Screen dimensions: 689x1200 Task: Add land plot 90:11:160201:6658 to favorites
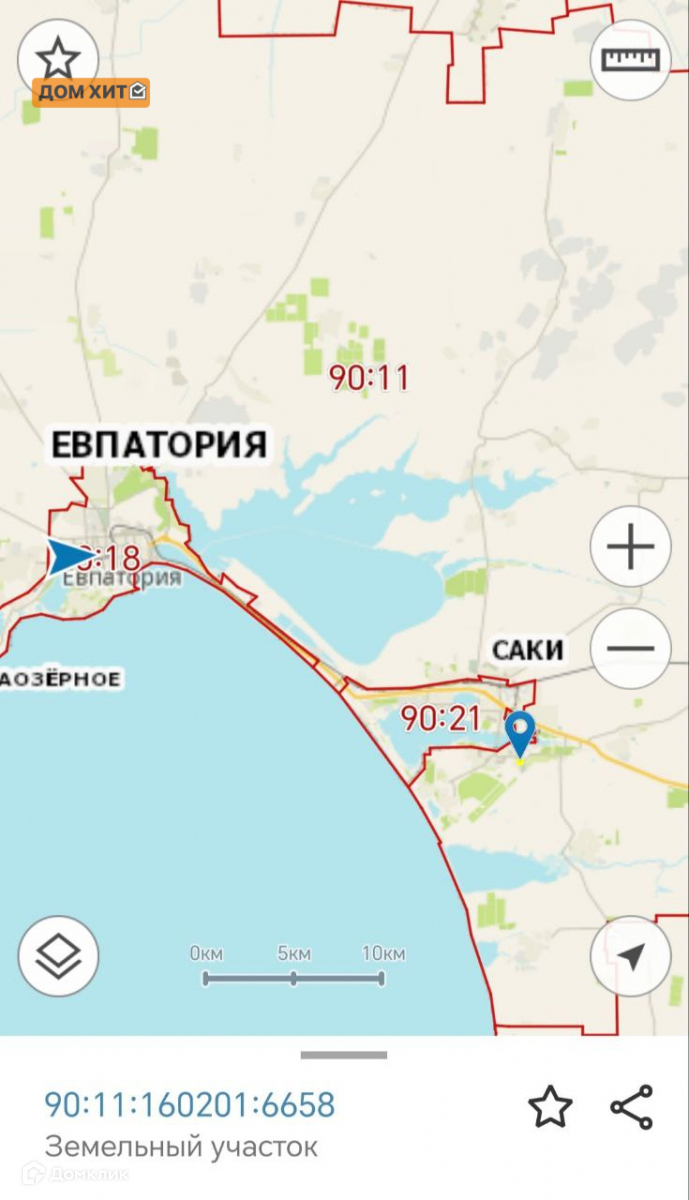pyautogui.click(x=550, y=1108)
